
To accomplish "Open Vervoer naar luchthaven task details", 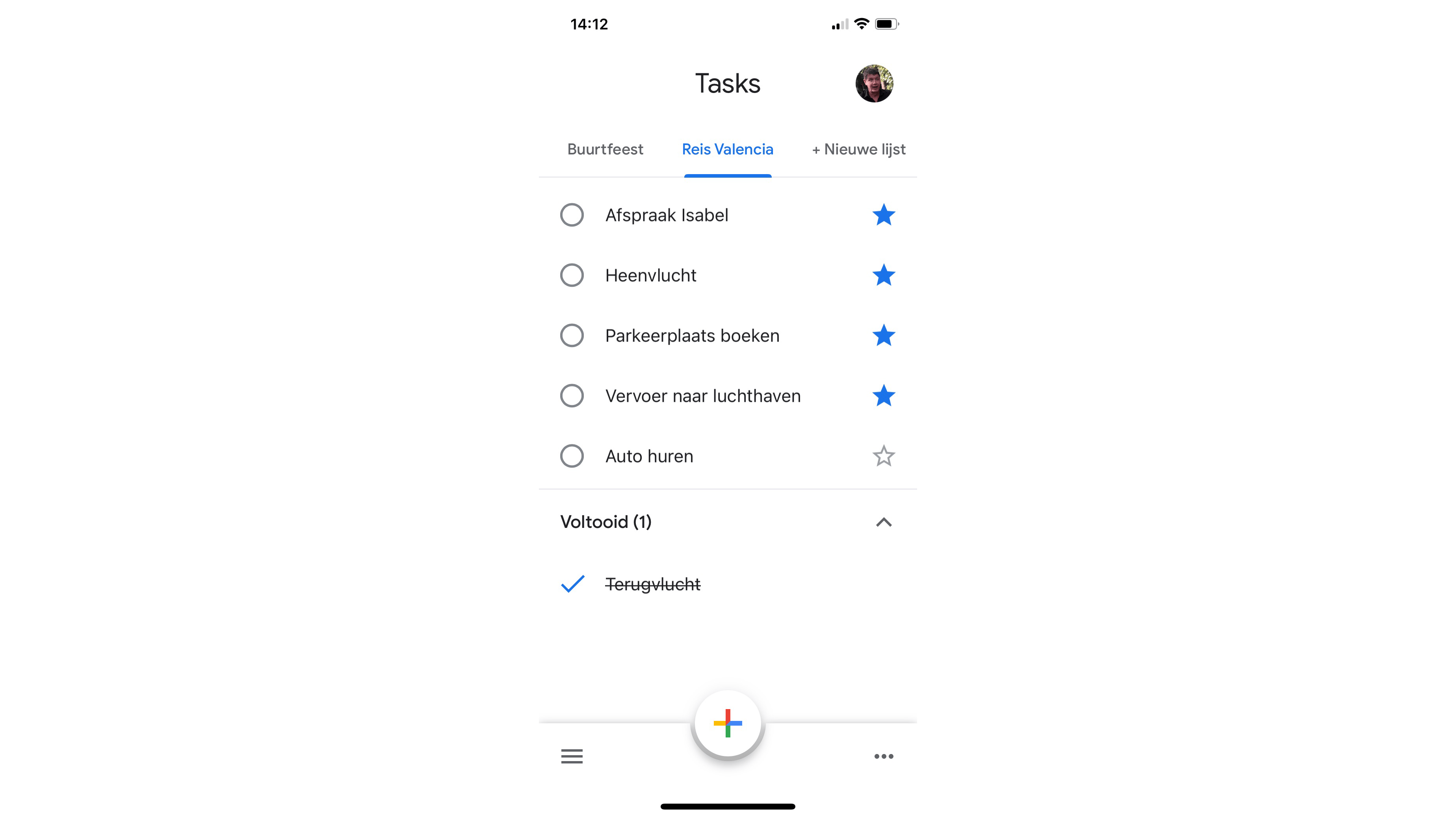I will coord(702,396).
